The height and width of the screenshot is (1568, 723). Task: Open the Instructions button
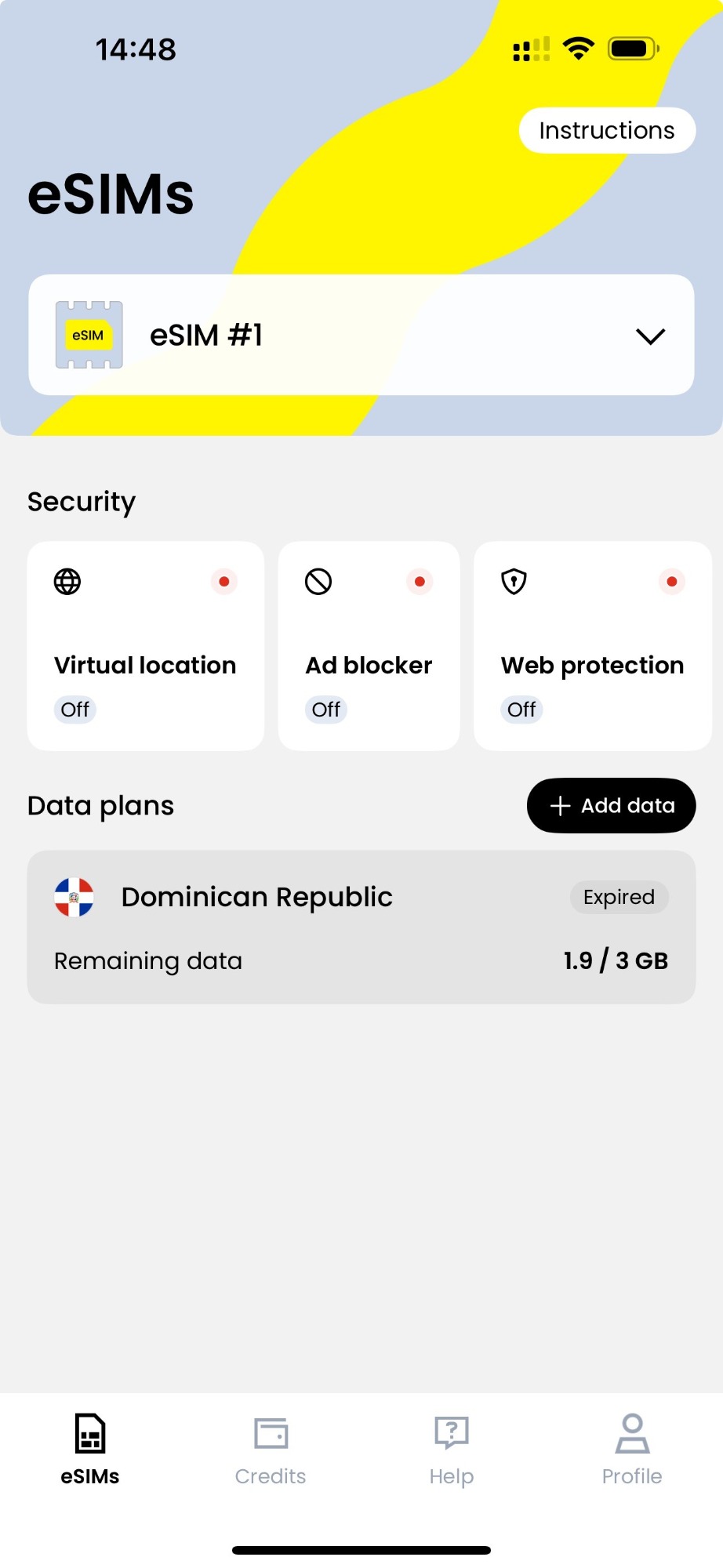607,130
